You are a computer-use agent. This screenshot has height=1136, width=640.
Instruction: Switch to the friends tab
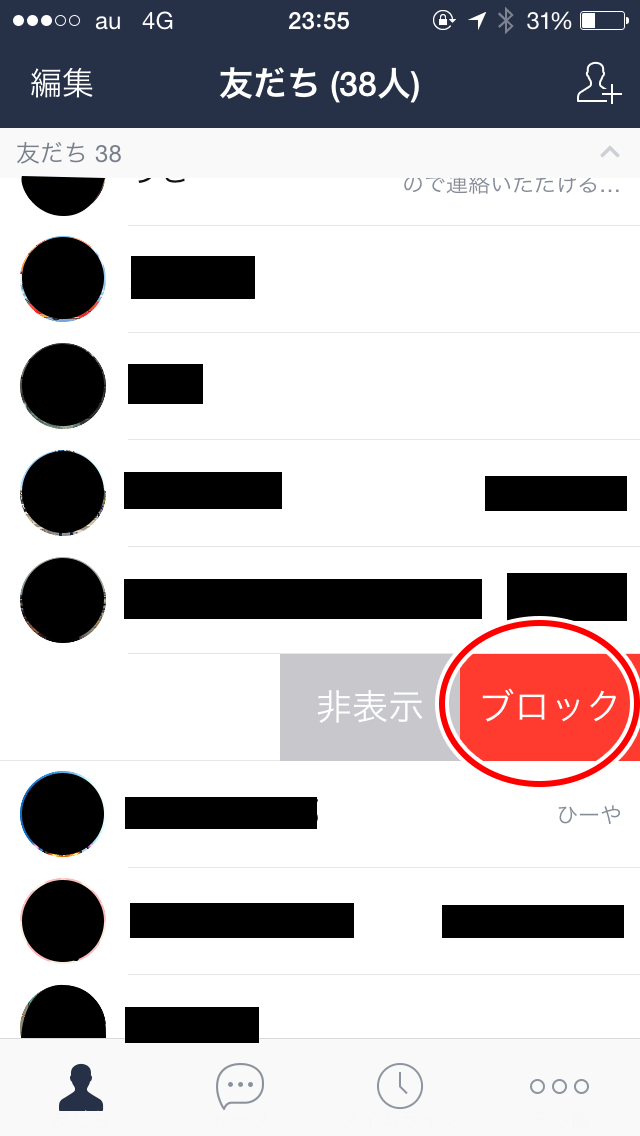point(81,1086)
